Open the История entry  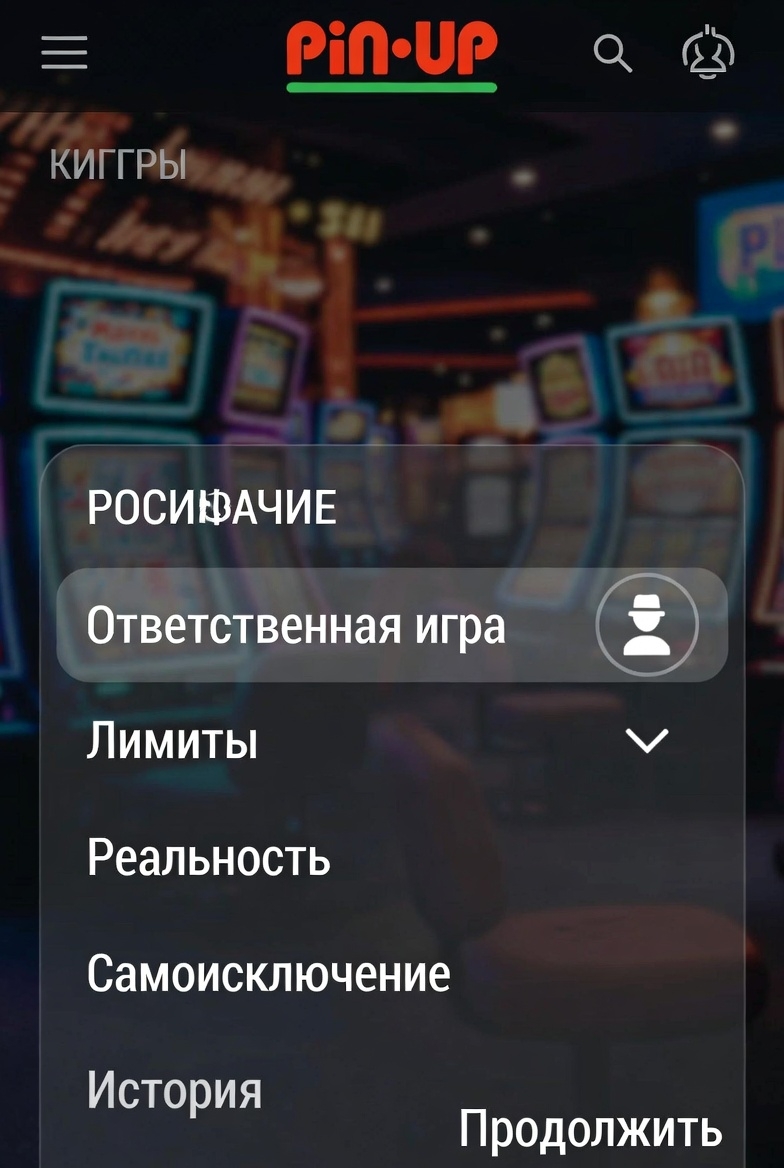174,1090
